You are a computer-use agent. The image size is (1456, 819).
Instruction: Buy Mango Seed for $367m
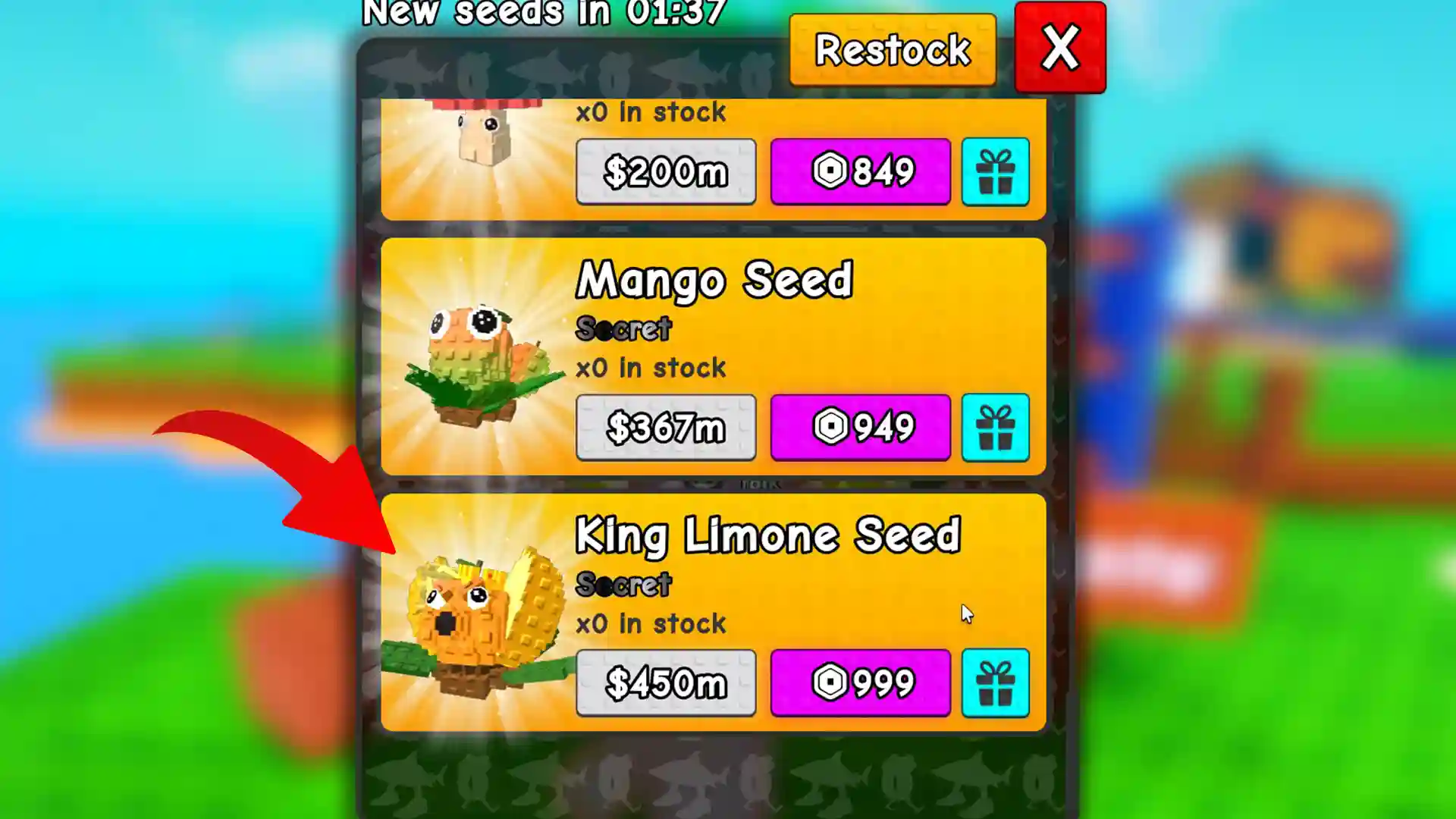(x=665, y=427)
